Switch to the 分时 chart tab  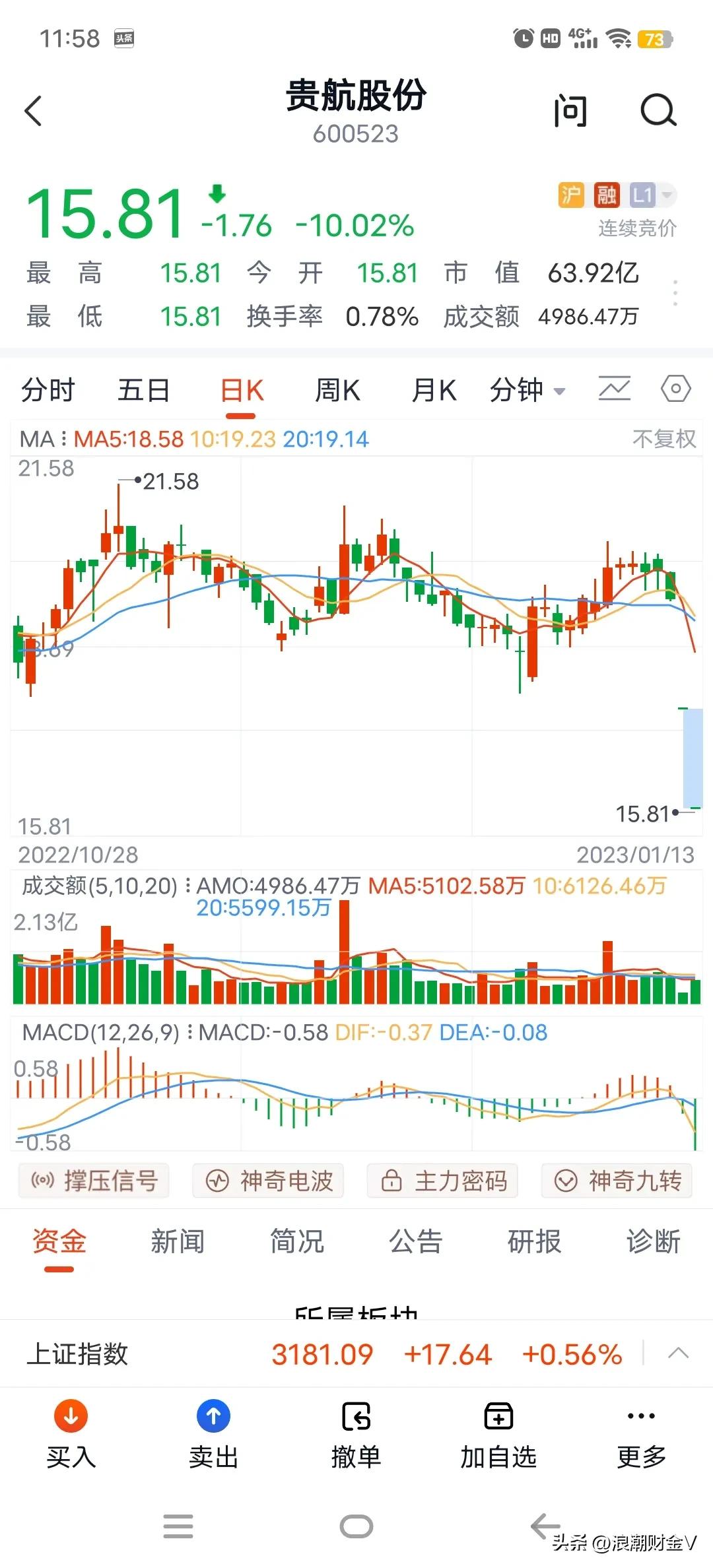click(x=48, y=390)
